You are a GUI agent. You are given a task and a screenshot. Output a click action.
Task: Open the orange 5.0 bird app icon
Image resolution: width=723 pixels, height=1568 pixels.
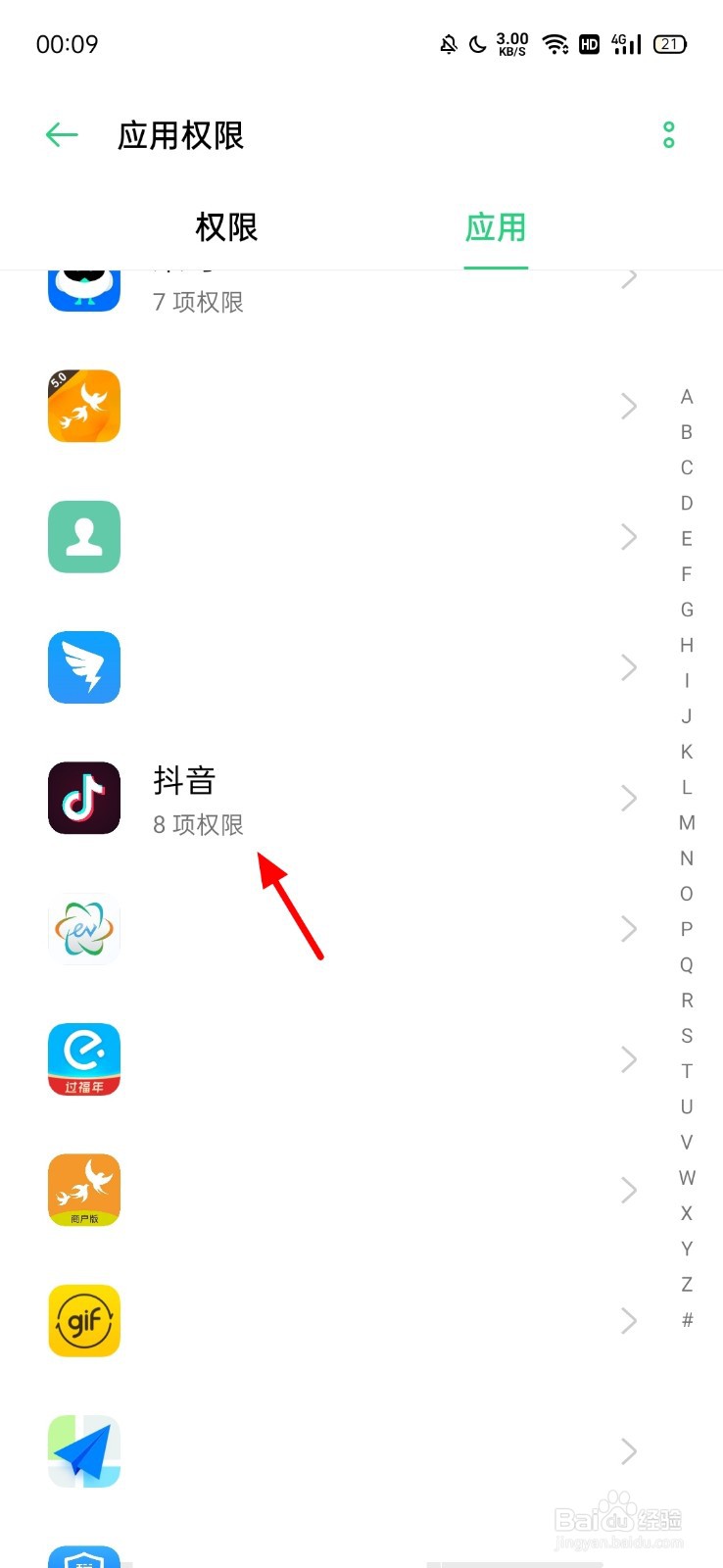tap(83, 406)
